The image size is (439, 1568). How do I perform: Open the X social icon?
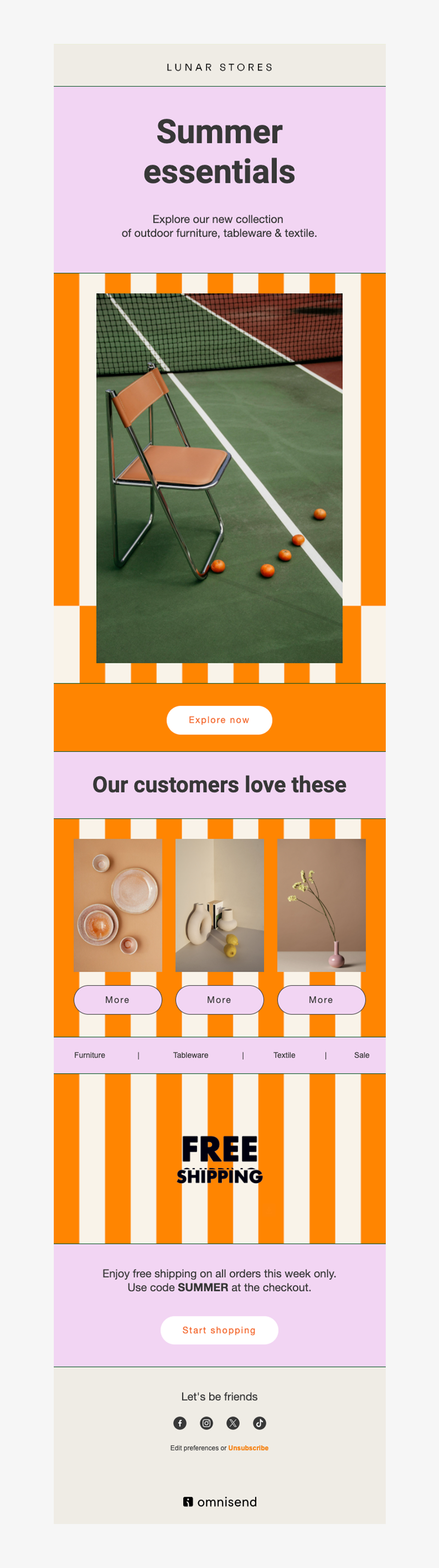[x=233, y=1422]
